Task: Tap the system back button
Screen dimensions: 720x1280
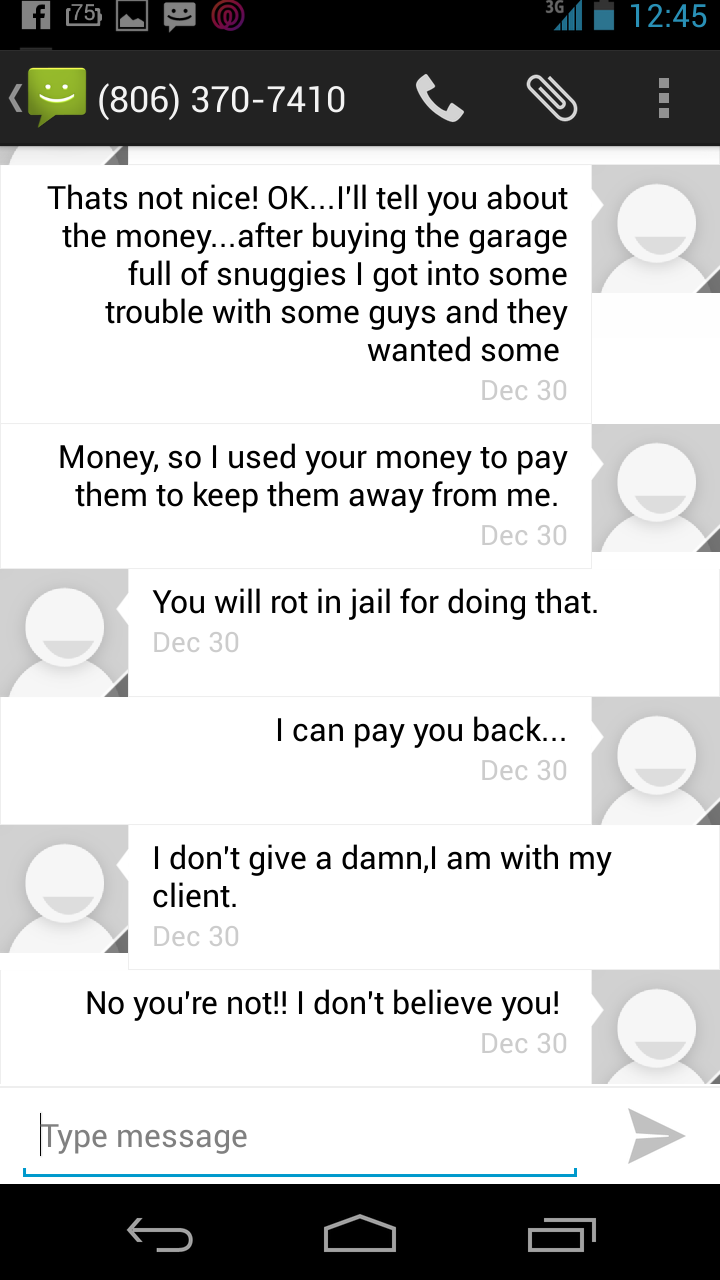Action: (160, 1235)
